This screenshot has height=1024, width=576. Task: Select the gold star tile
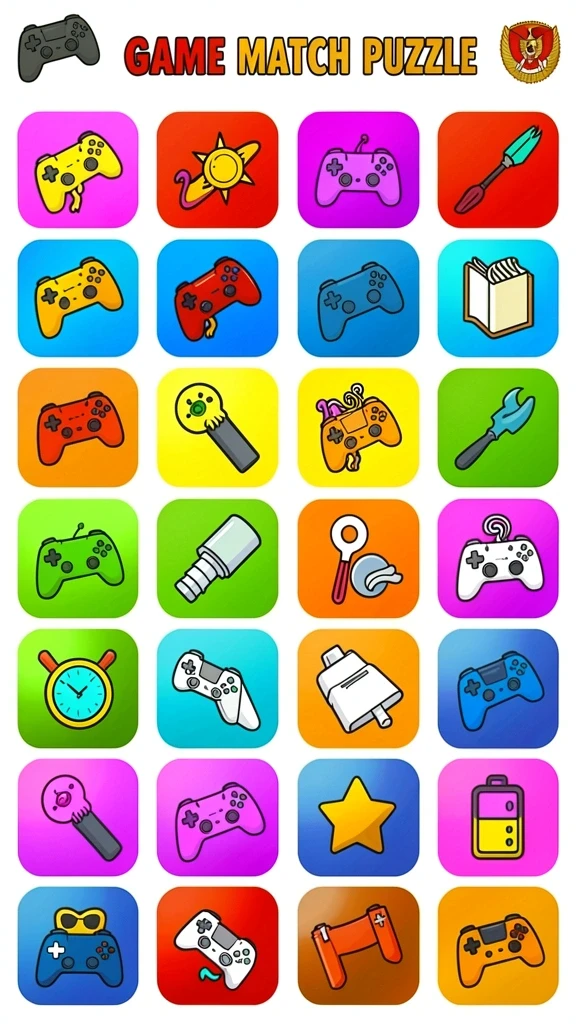point(358,817)
